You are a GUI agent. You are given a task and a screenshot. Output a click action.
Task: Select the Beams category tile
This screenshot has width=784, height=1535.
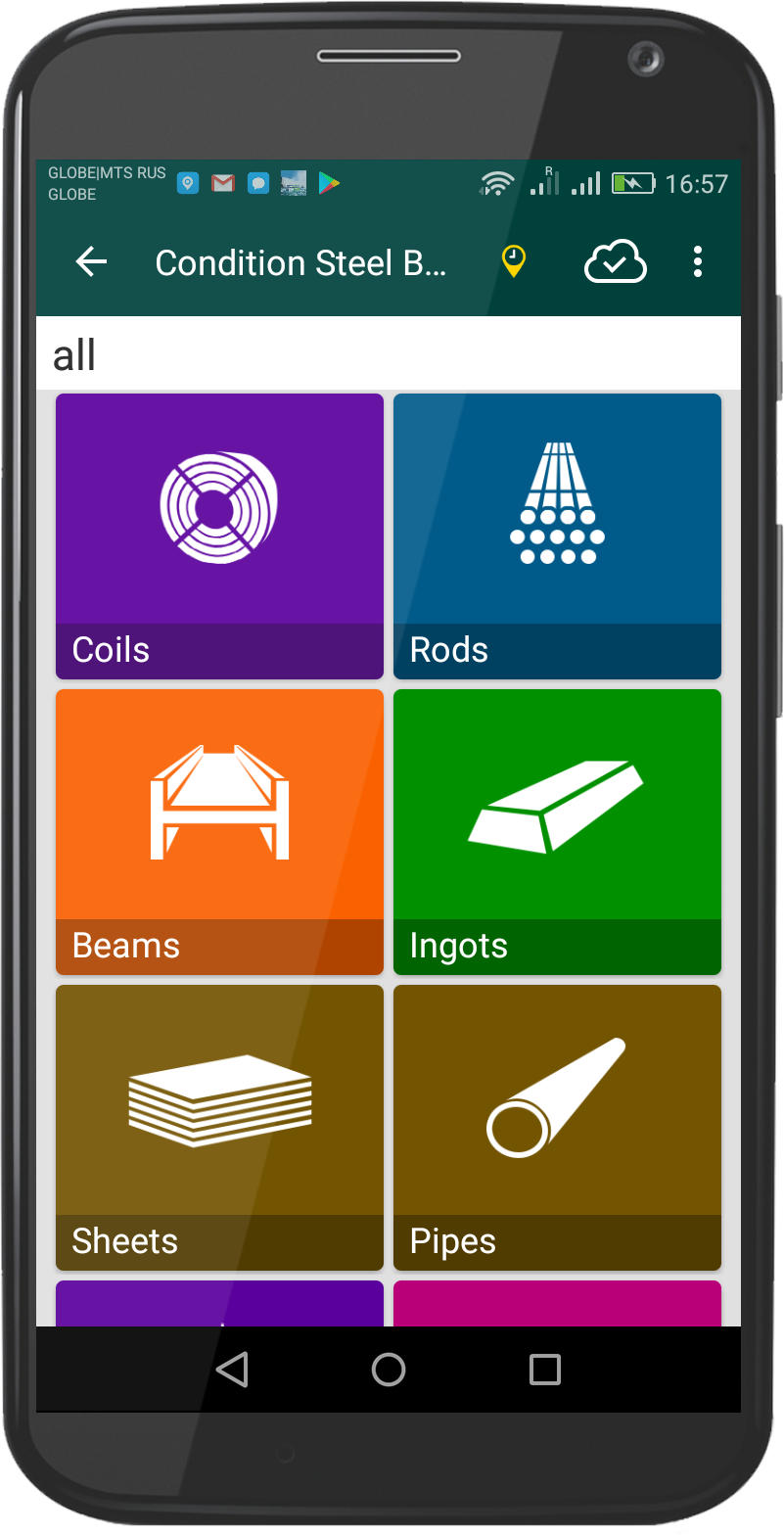[219, 831]
